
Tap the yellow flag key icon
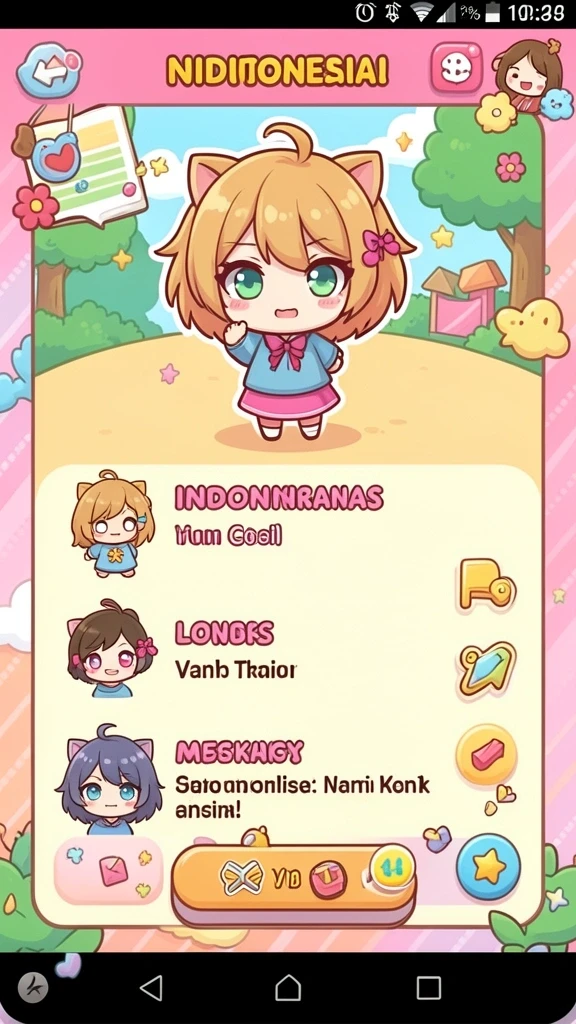tap(487, 584)
